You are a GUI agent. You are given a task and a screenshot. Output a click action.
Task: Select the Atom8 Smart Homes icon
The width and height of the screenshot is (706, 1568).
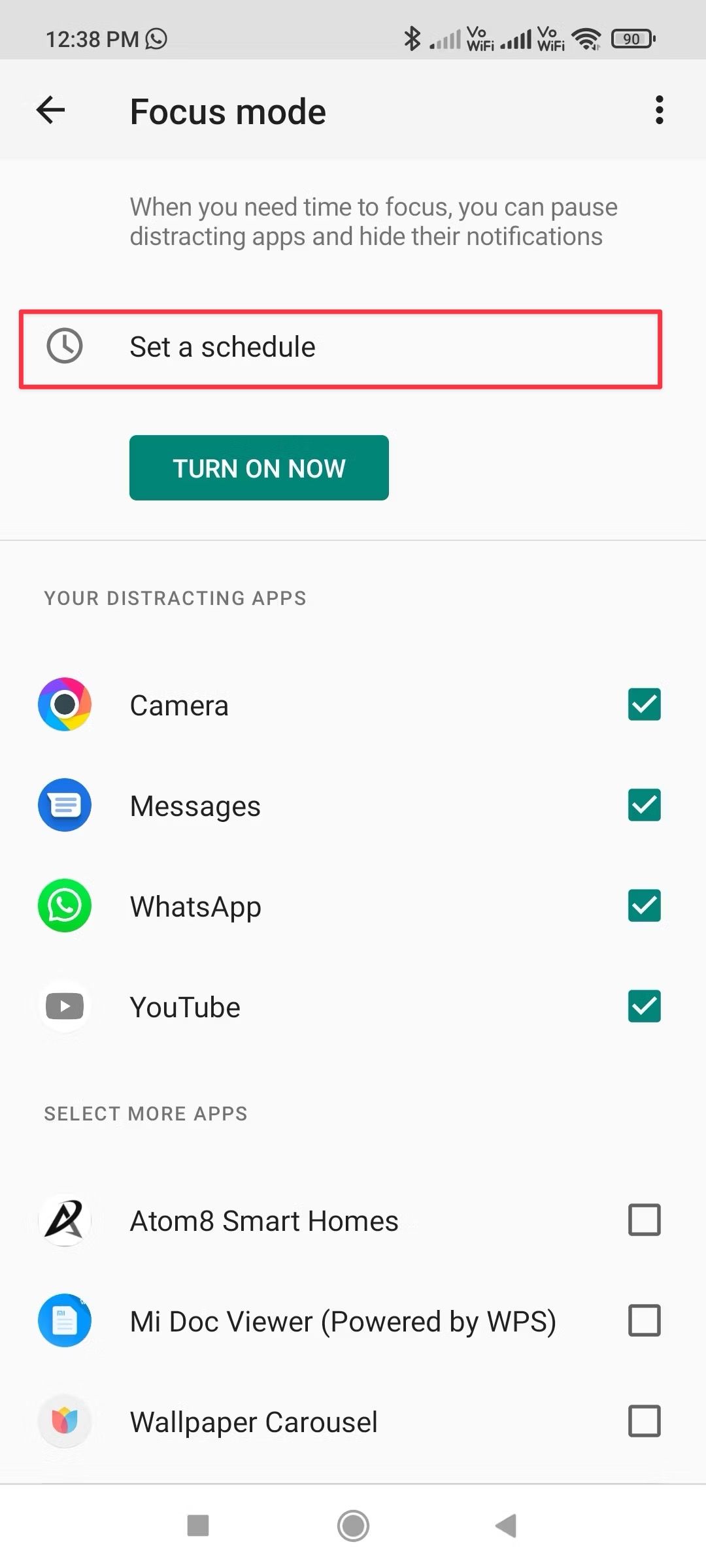pyautogui.click(x=64, y=1219)
